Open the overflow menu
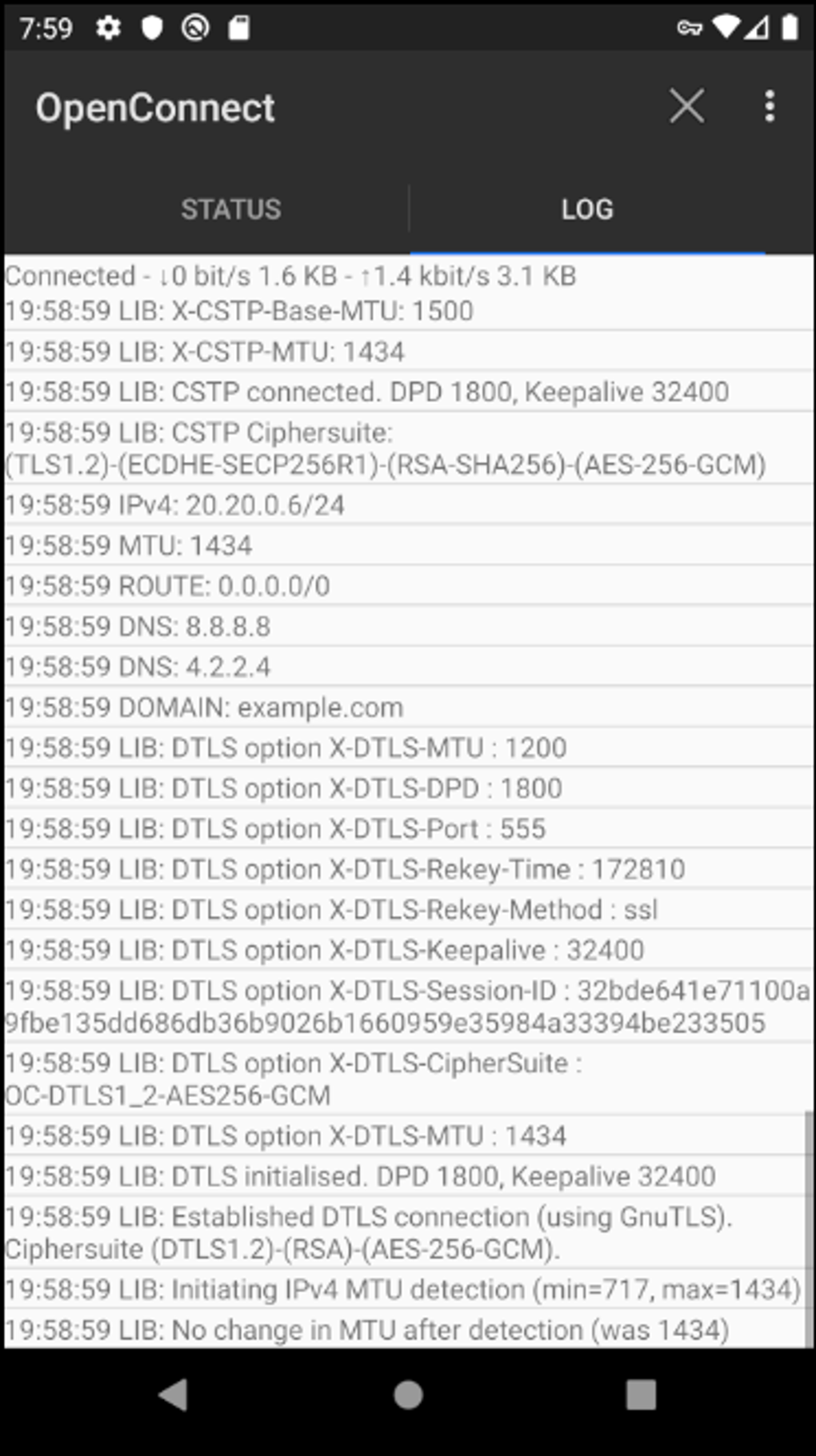816x1456 pixels. [x=769, y=106]
